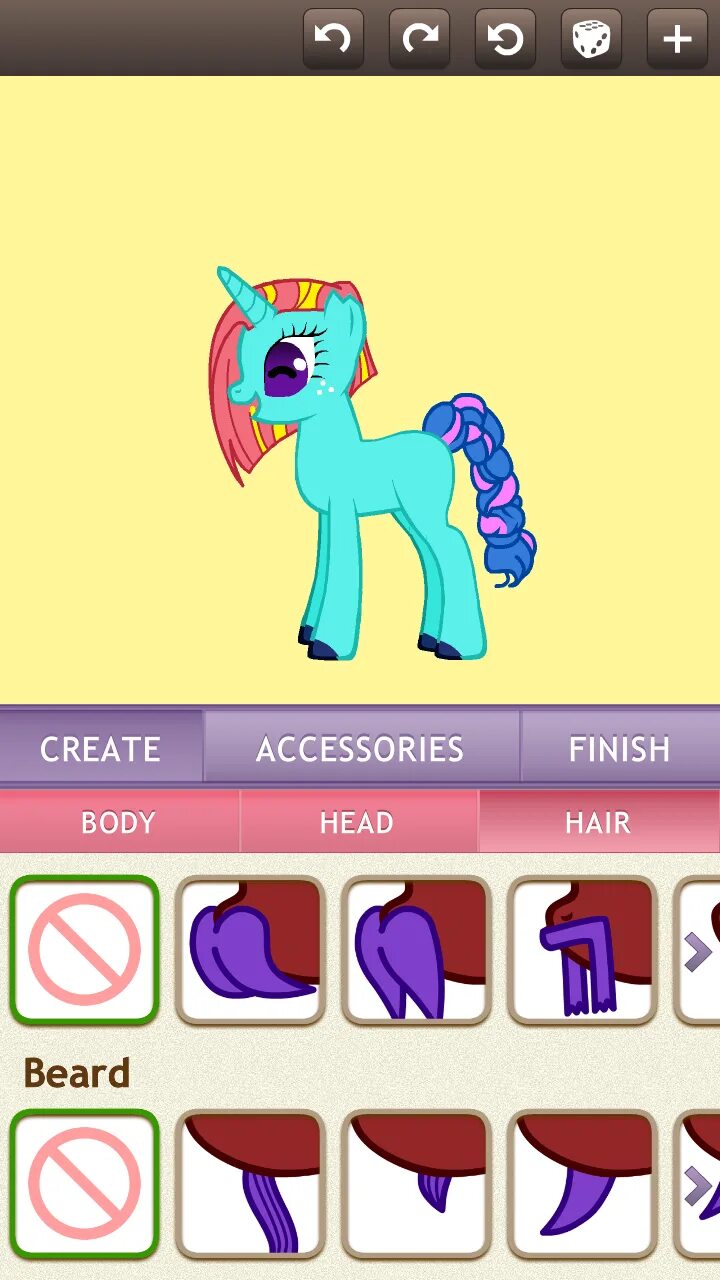The height and width of the screenshot is (1280, 720).
Task: Choose the curled purple tail style
Action: [x=250, y=950]
